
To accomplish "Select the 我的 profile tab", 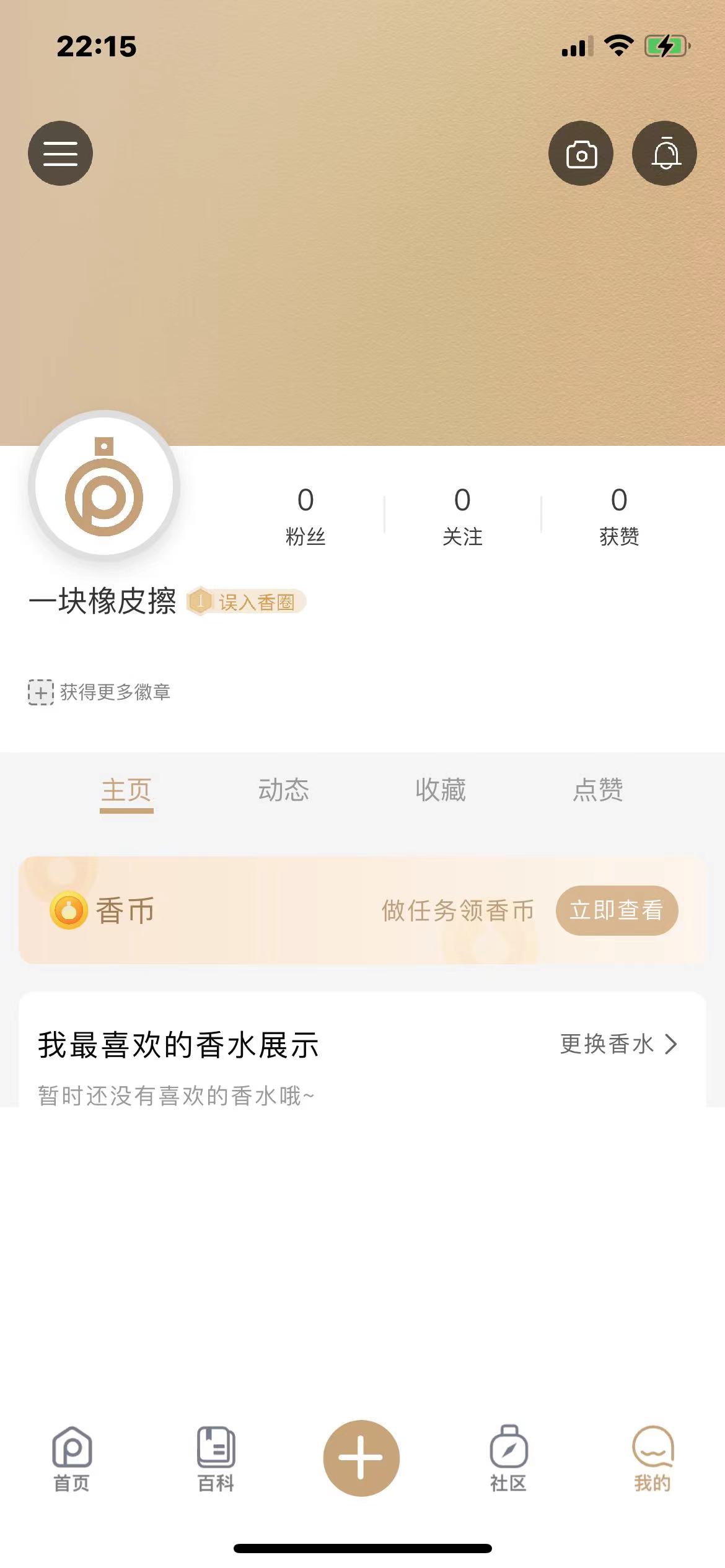I will pos(652,1459).
